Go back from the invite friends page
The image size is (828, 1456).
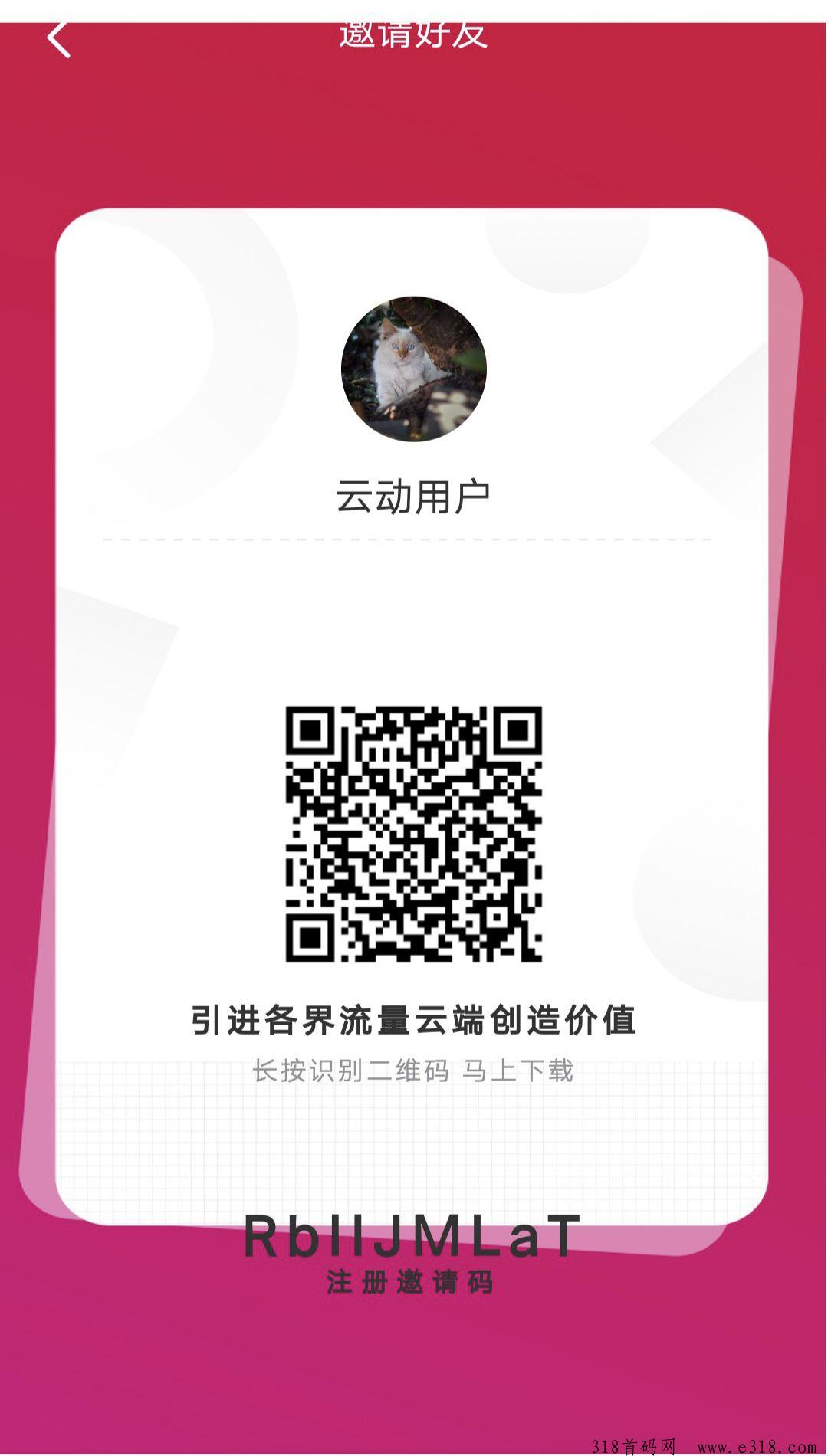pyautogui.click(x=58, y=38)
